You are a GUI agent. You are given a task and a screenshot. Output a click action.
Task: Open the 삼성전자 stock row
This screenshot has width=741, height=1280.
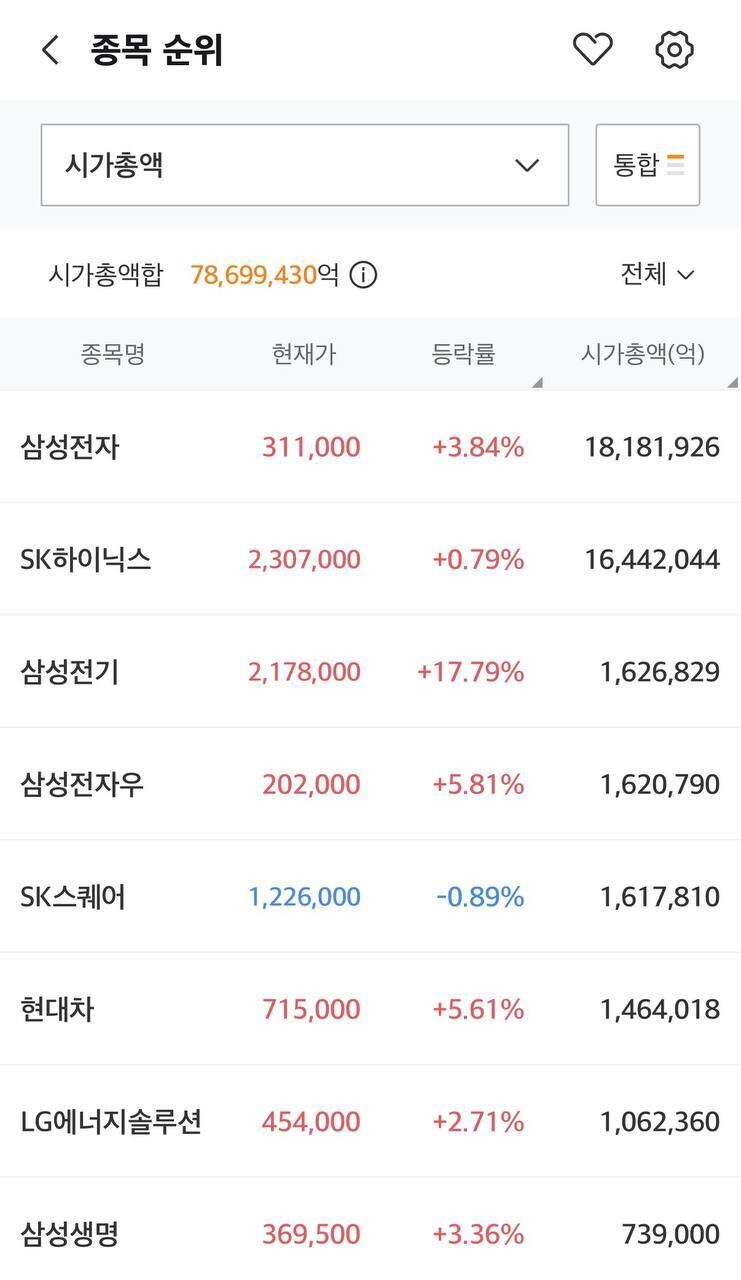(370, 447)
